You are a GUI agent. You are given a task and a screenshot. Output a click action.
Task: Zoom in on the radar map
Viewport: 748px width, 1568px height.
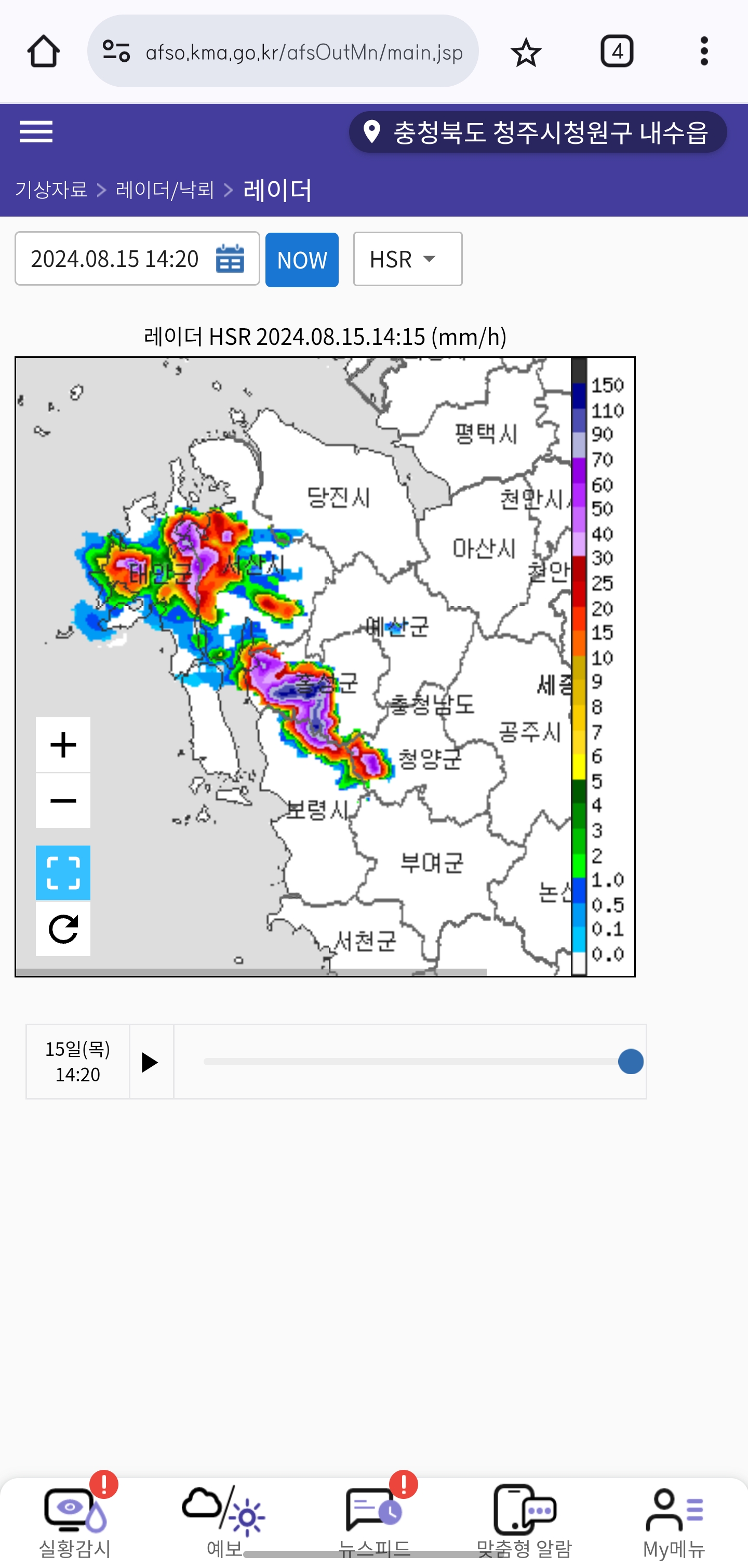point(63,744)
